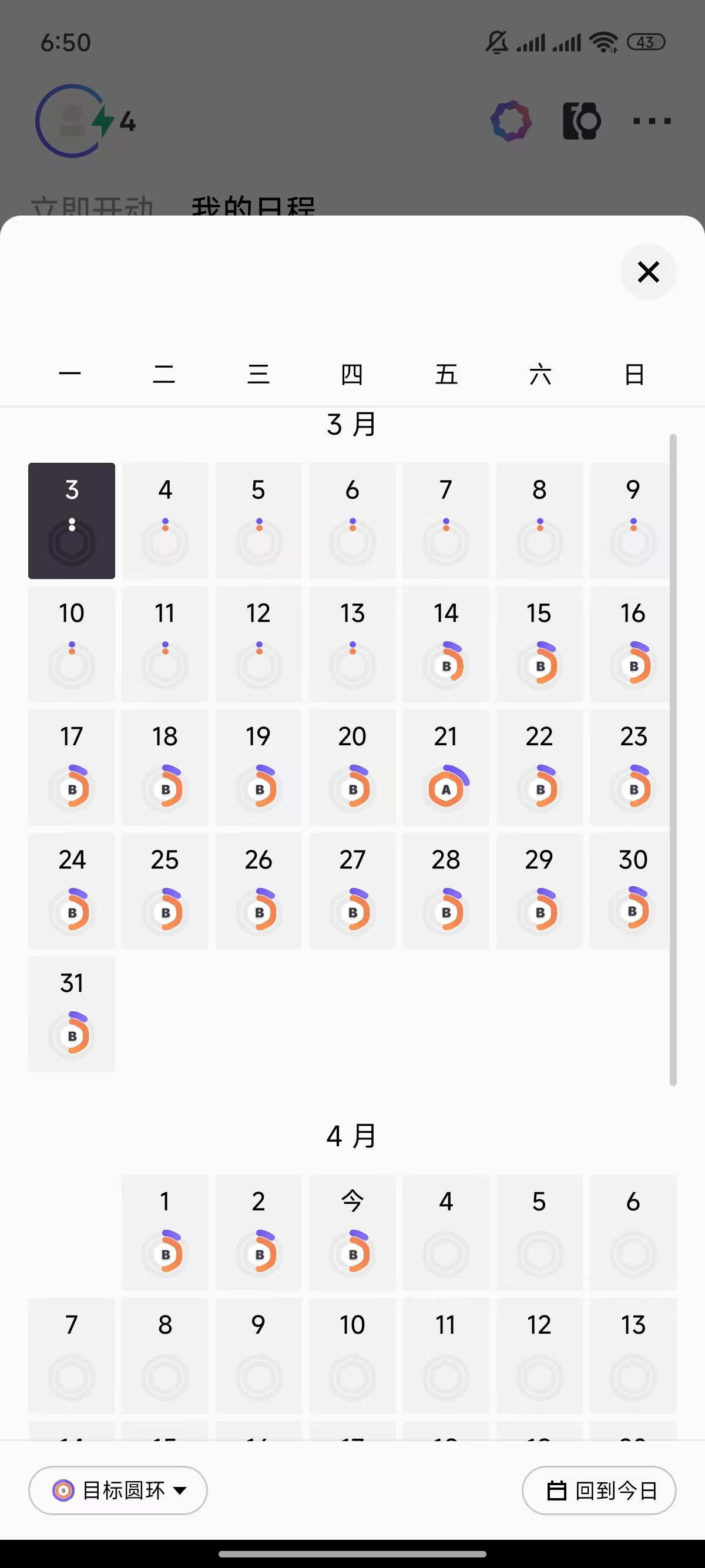This screenshot has width=705, height=1568.
Task: Choose March 31
Action: point(71,1014)
